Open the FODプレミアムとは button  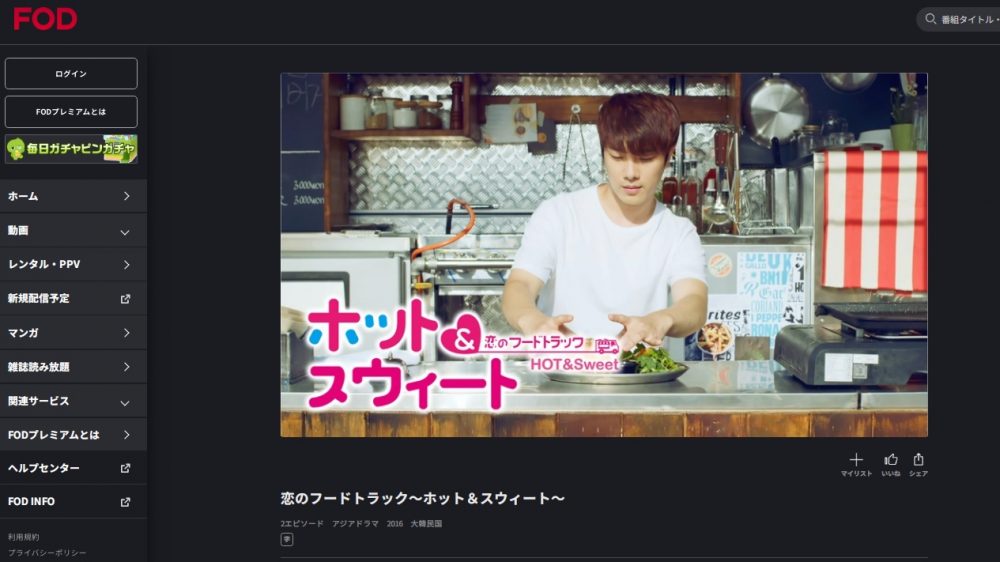(71, 111)
